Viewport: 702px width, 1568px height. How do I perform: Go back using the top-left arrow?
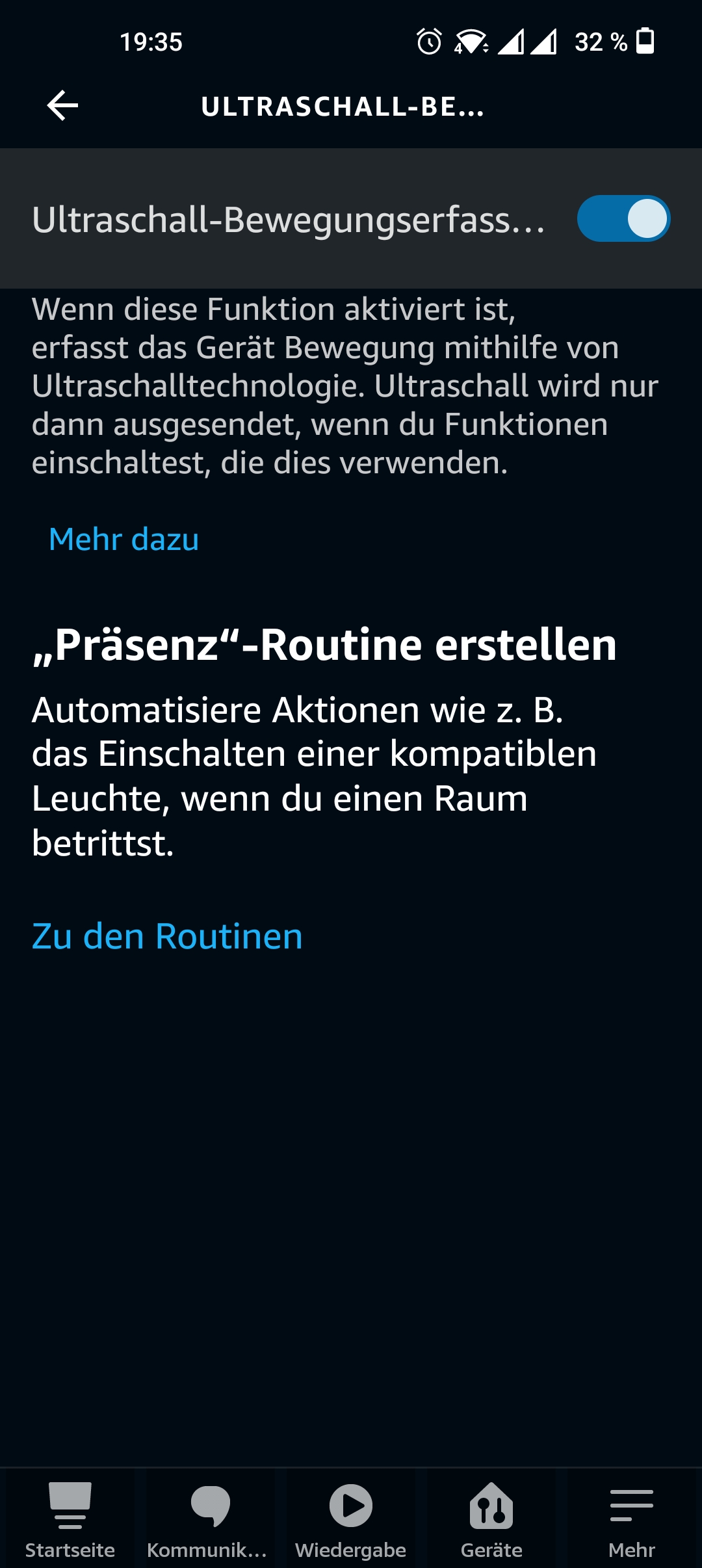[x=62, y=106]
